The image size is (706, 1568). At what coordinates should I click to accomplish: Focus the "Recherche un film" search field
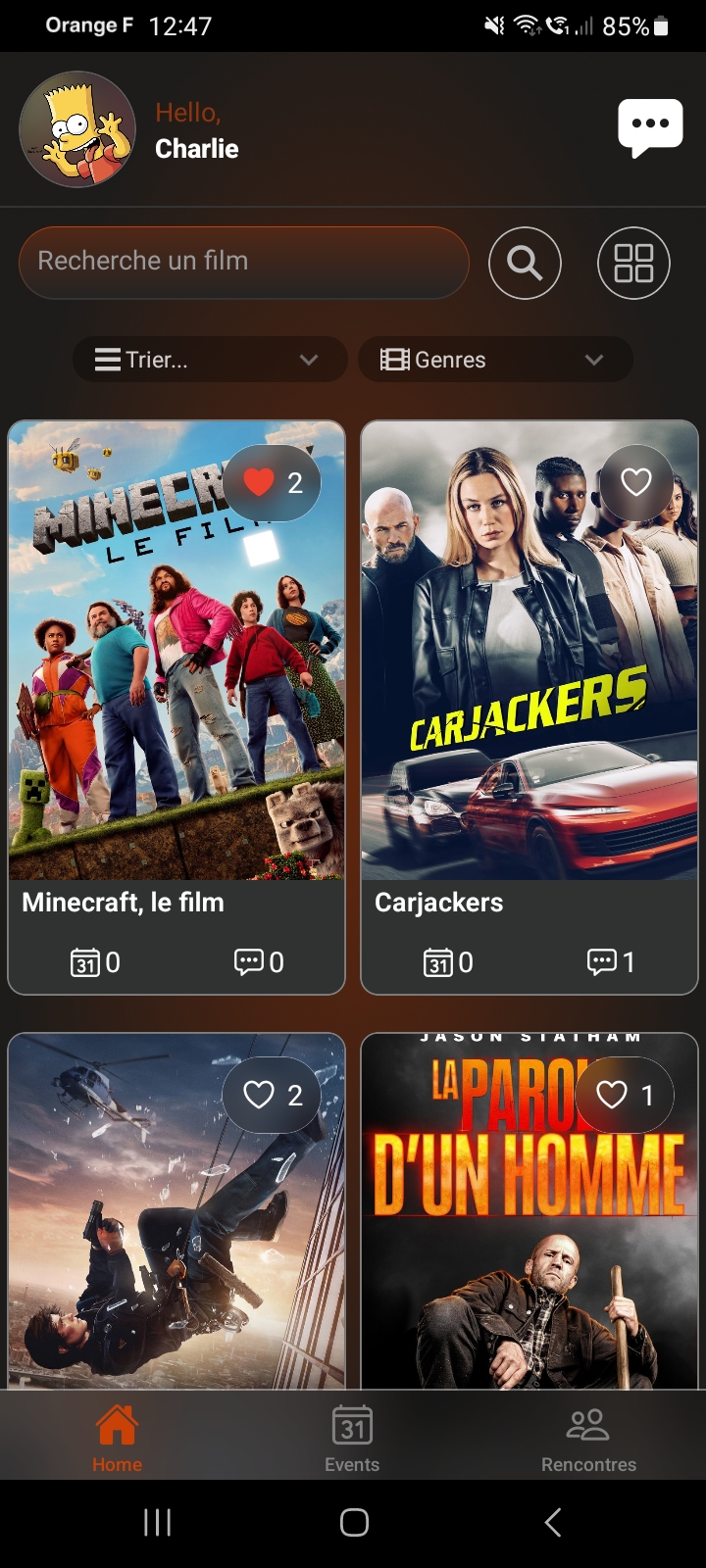pyautogui.click(x=243, y=262)
